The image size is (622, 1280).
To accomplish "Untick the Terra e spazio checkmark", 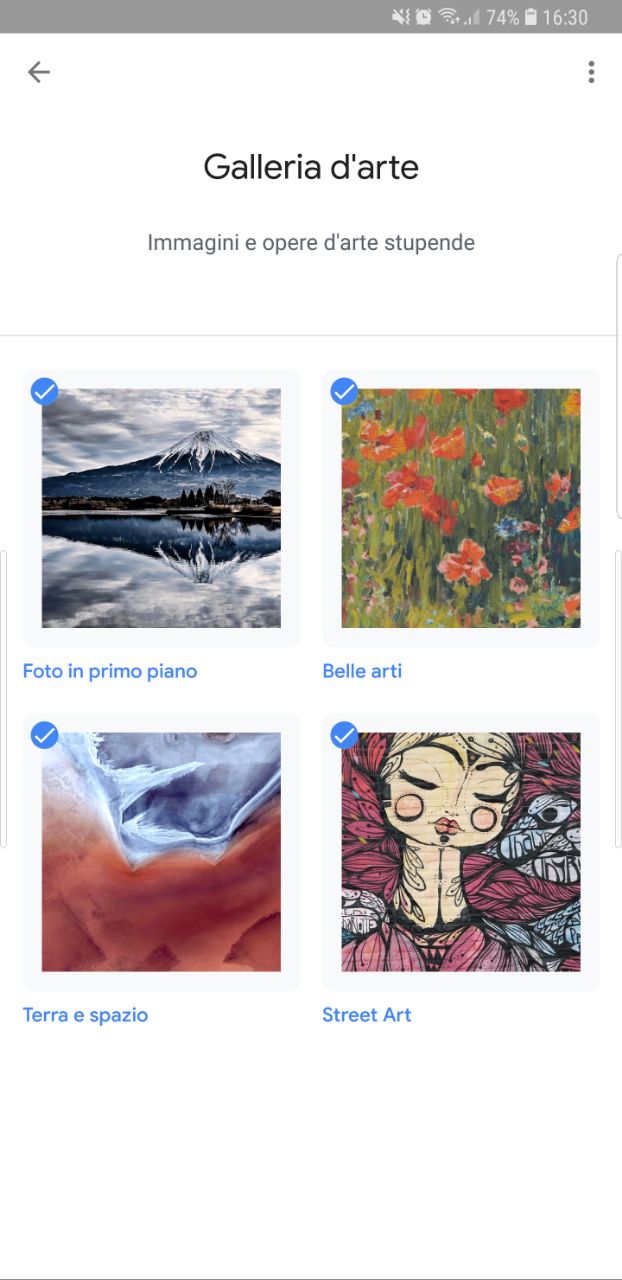I will pyautogui.click(x=44, y=735).
